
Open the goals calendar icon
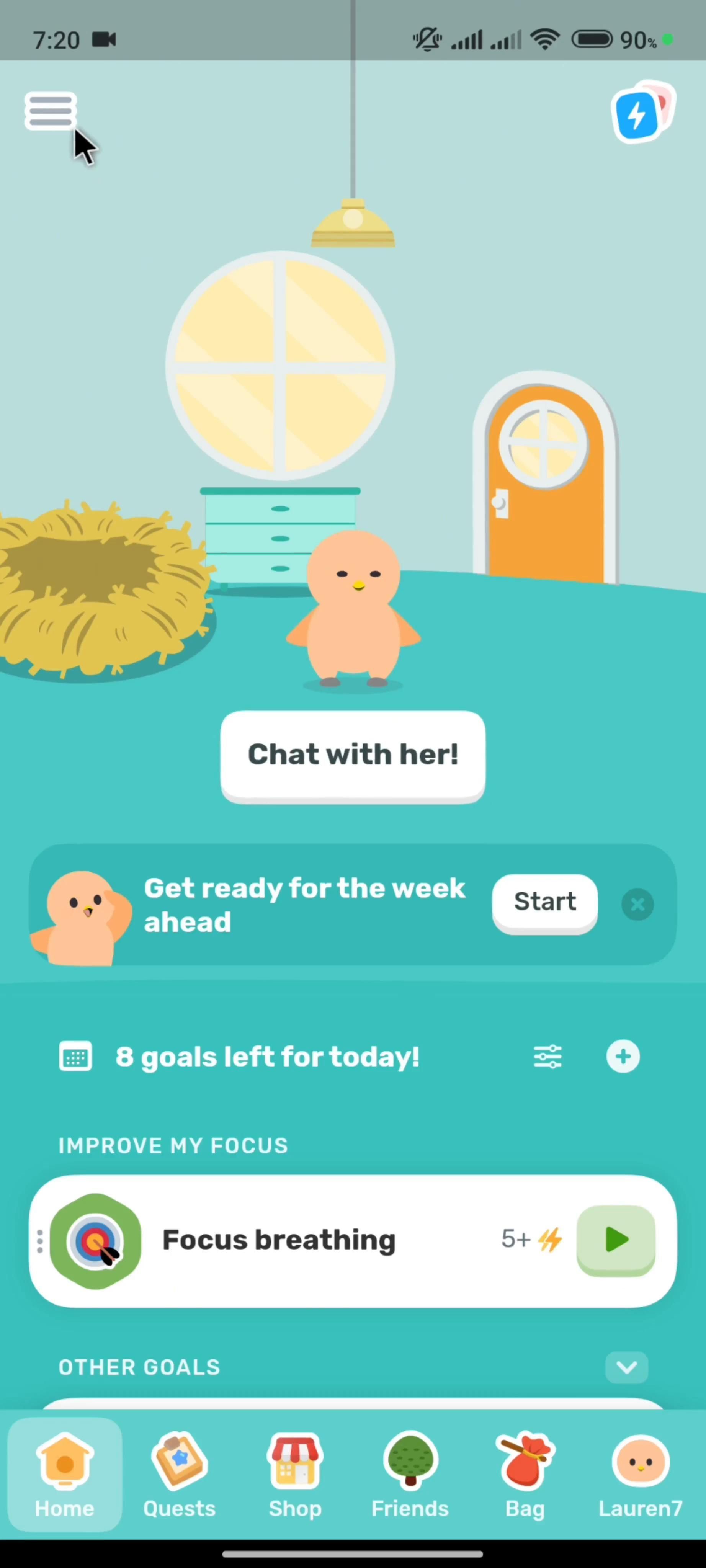(75, 1056)
